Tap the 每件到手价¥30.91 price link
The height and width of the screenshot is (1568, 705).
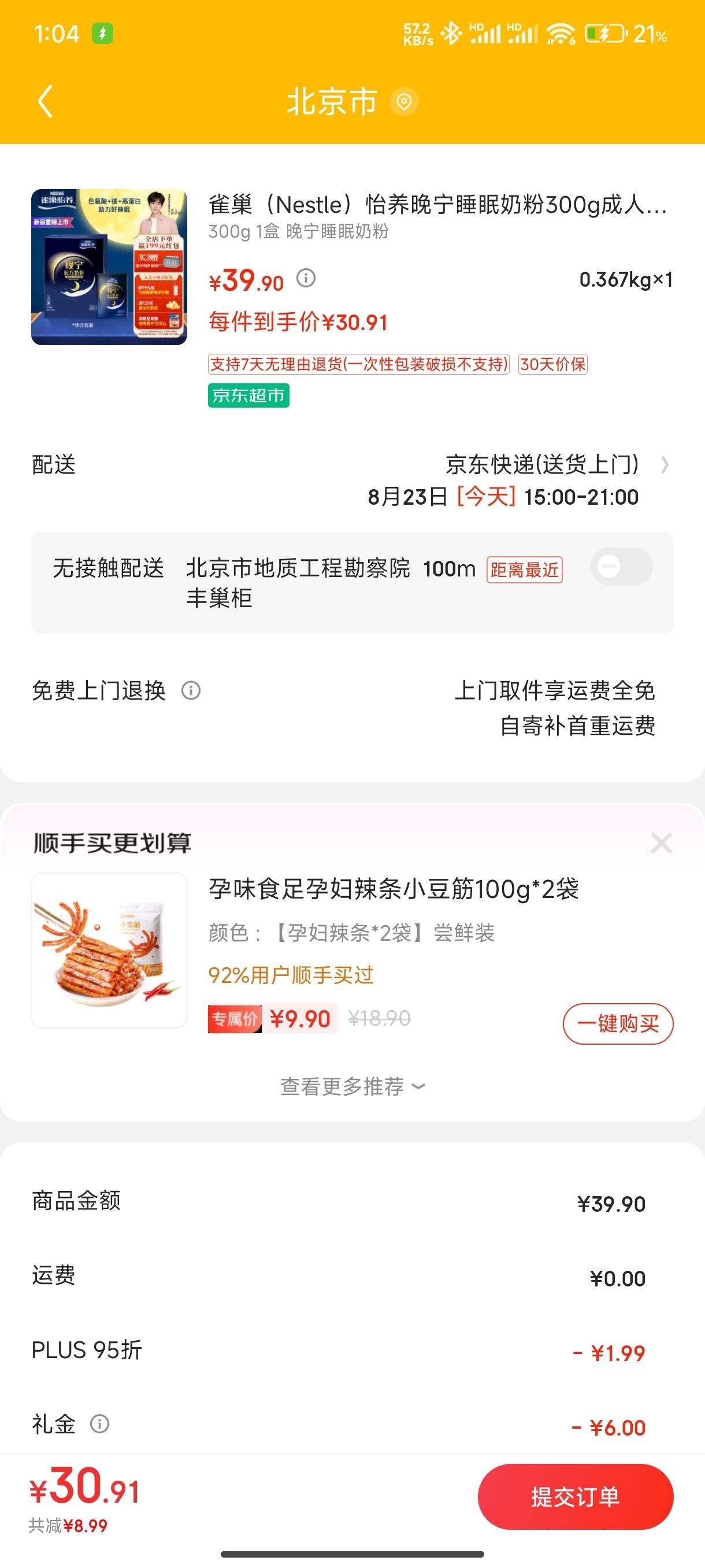coord(298,323)
